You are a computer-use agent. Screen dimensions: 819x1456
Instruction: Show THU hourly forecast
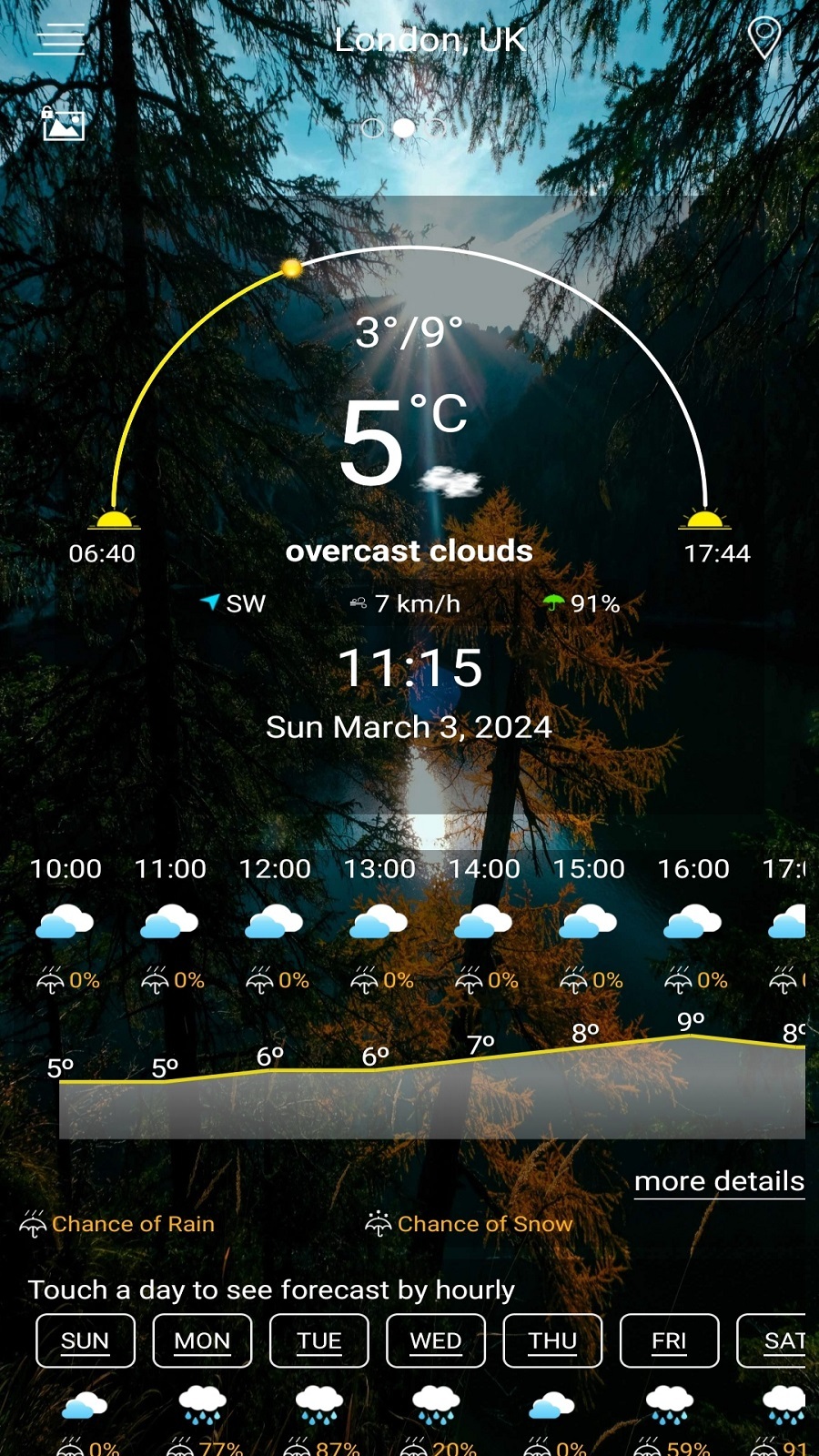tap(552, 1340)
